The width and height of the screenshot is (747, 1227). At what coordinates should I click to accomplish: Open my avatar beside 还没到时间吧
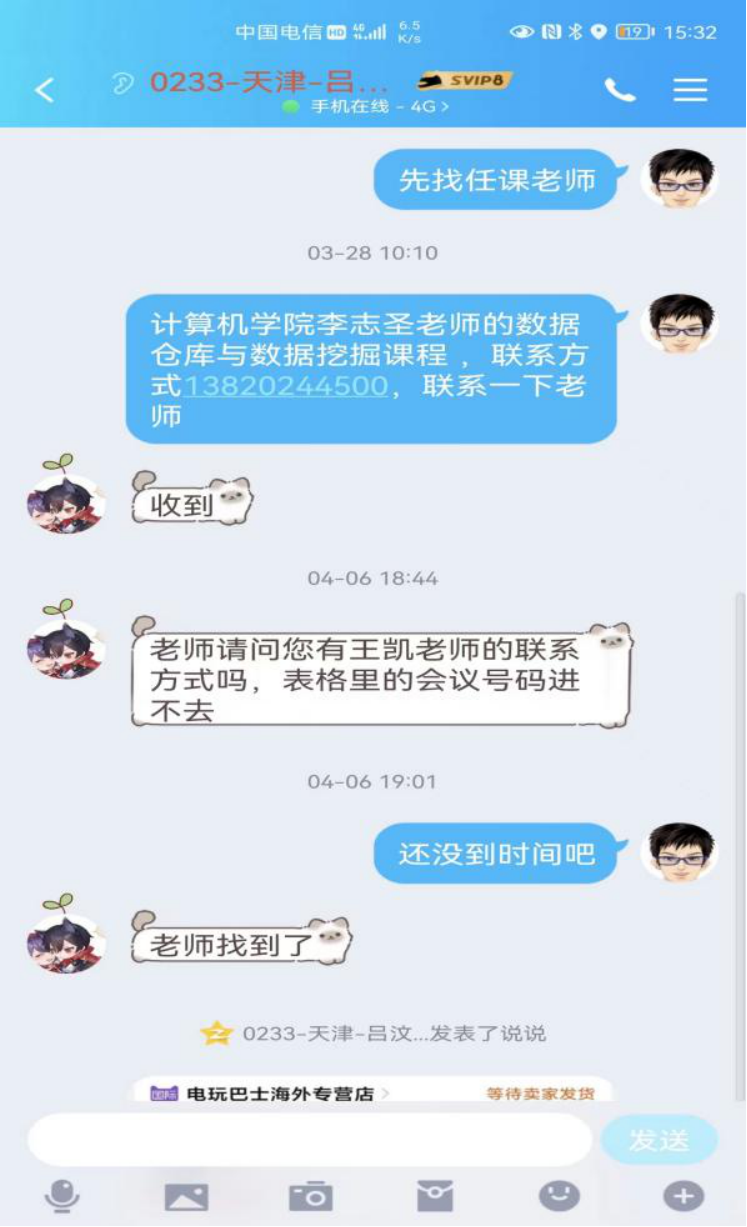pos(679,852)
